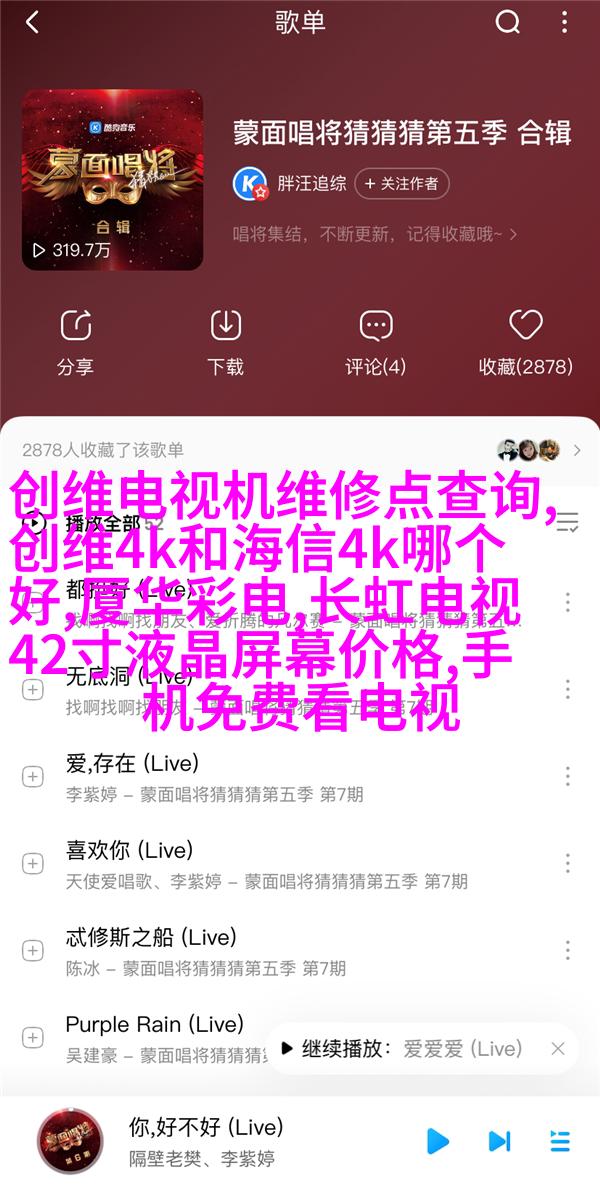Open the top-right overflow menu
The image size is (600, 1189).
(x=566, y=23)
